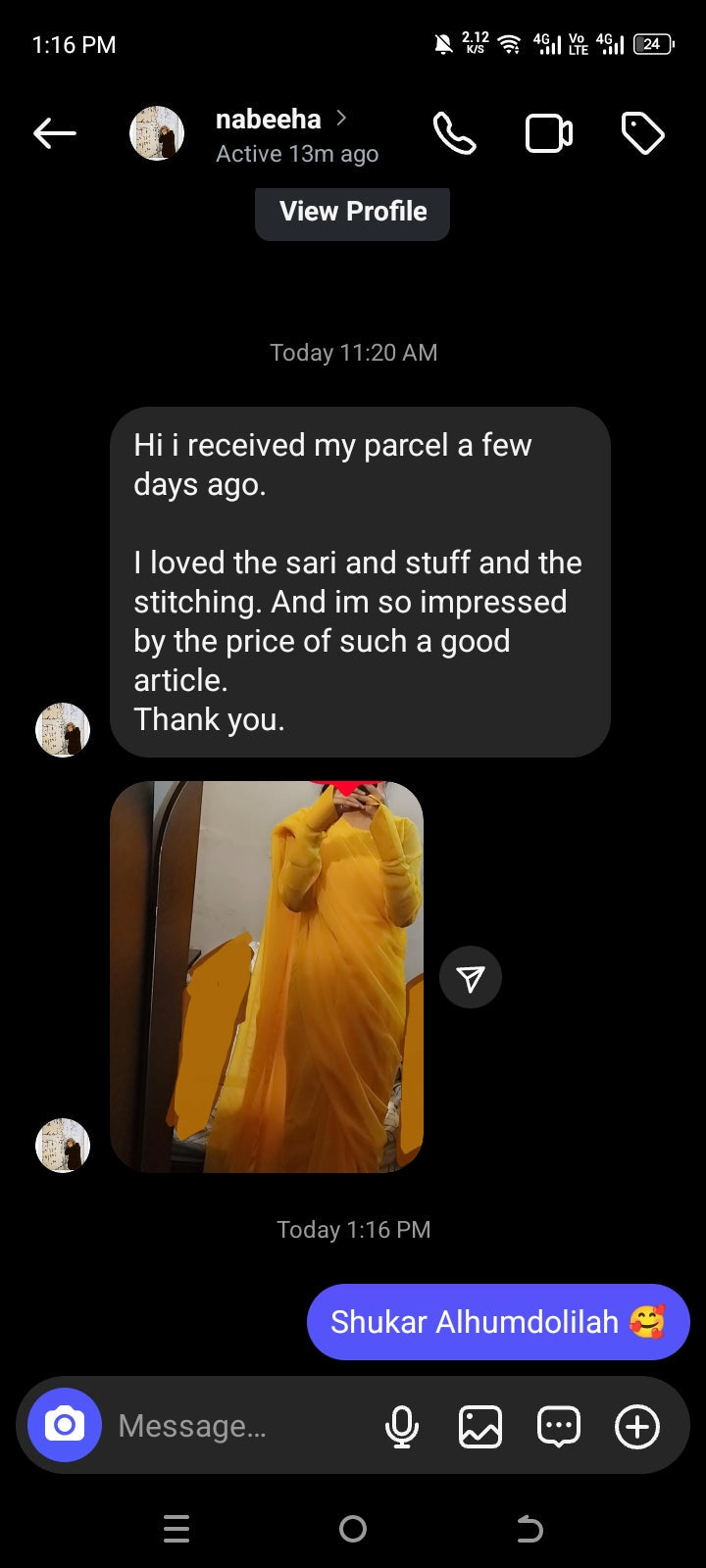
Task: Forward the sari photo via share arrow
Action: 471,977
